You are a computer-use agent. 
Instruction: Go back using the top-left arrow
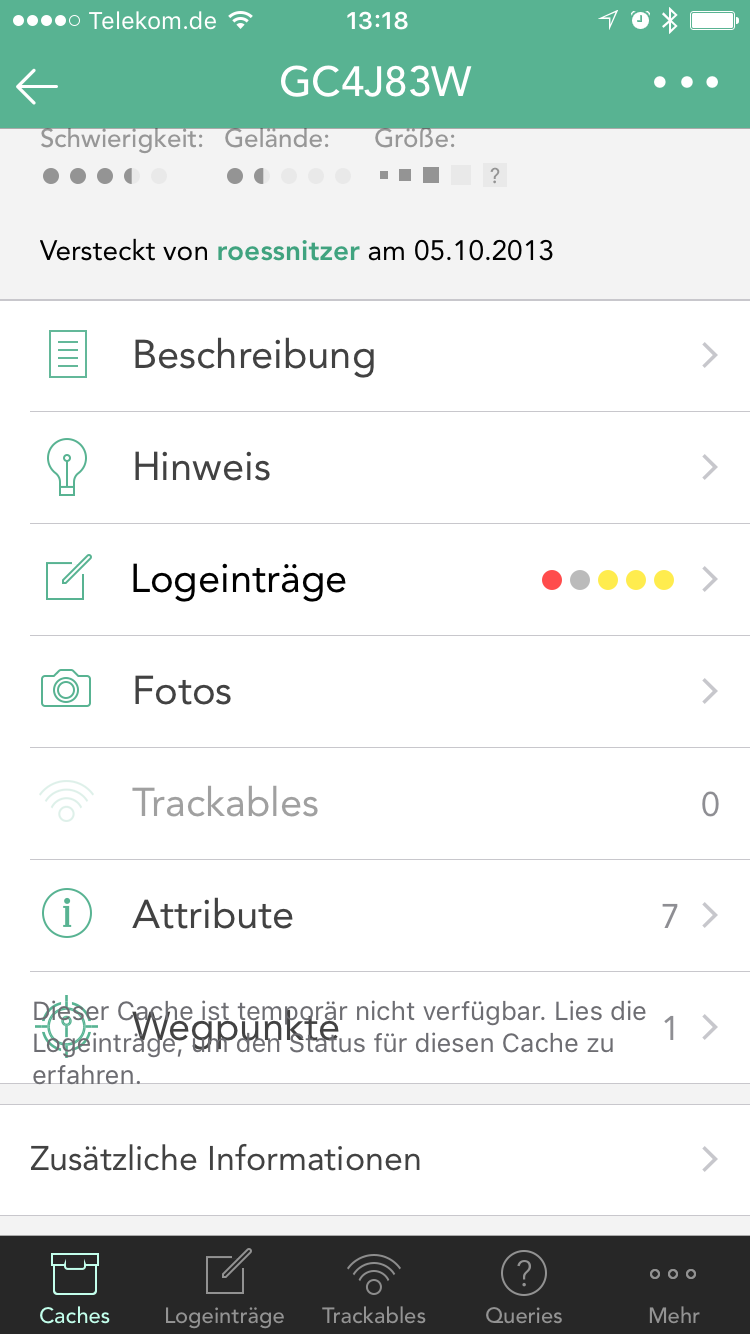(x=37, y=86)
